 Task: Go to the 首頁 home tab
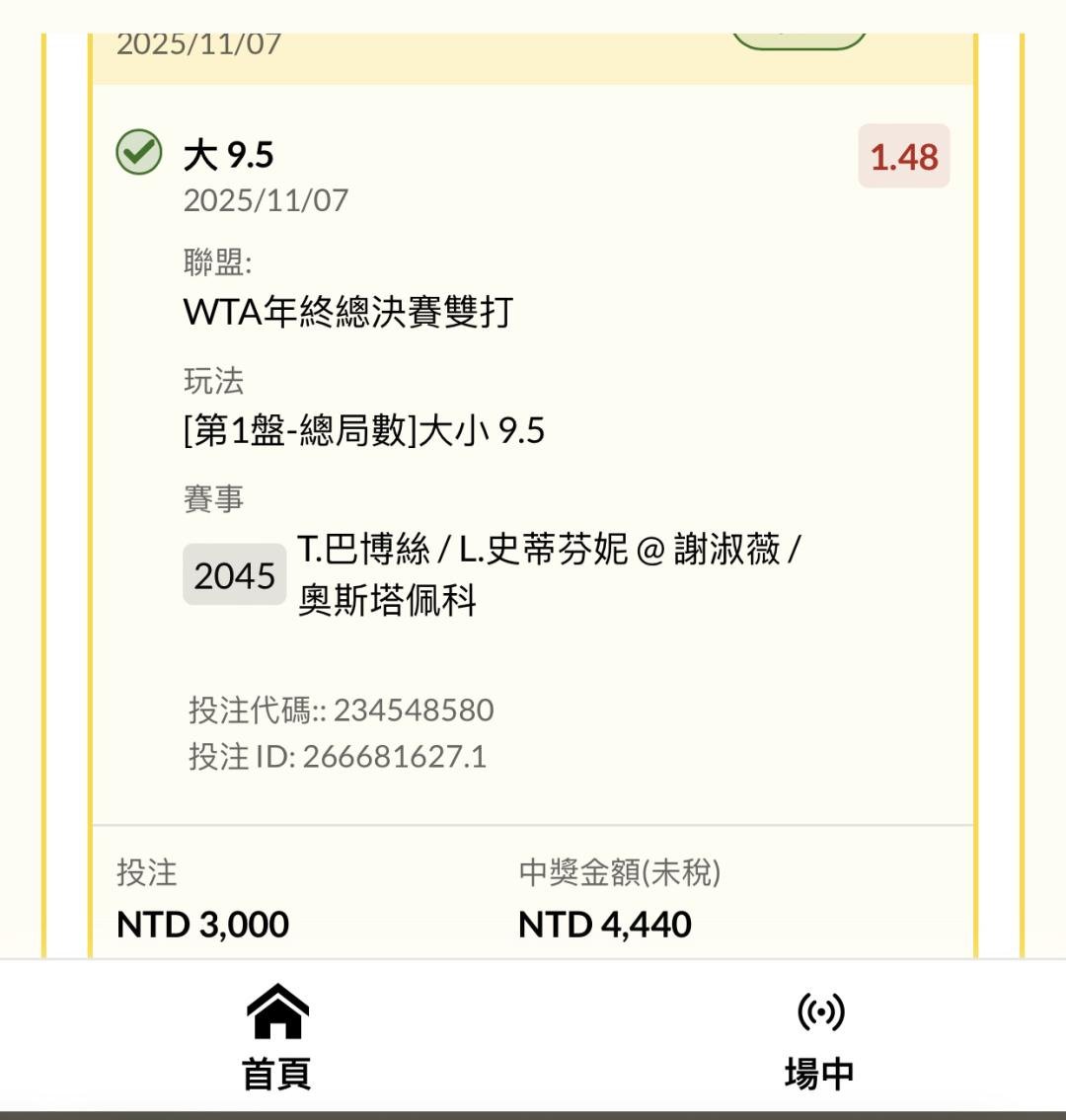pos(276,1037)
